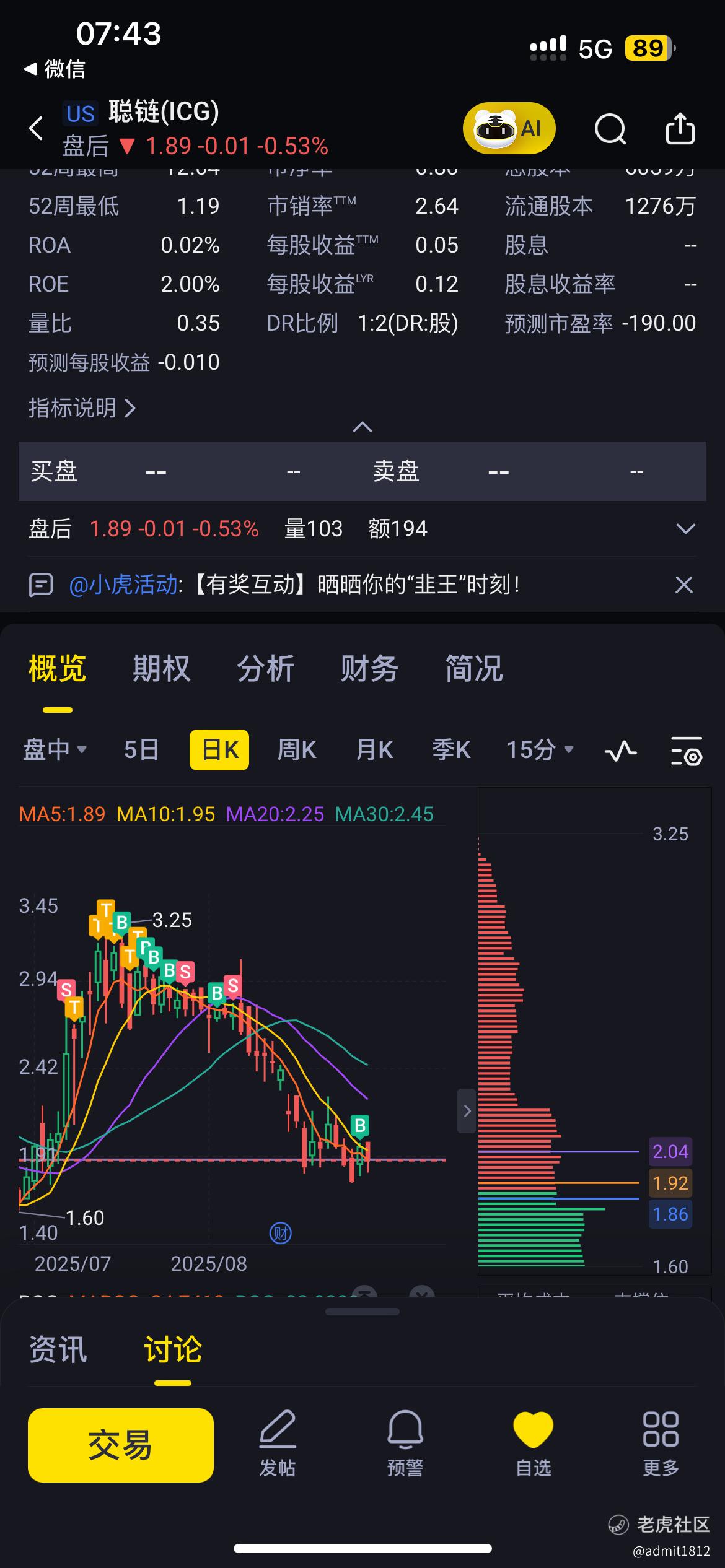Share this stock page
Screen dimensions: 725x1568
pos(680,128)
